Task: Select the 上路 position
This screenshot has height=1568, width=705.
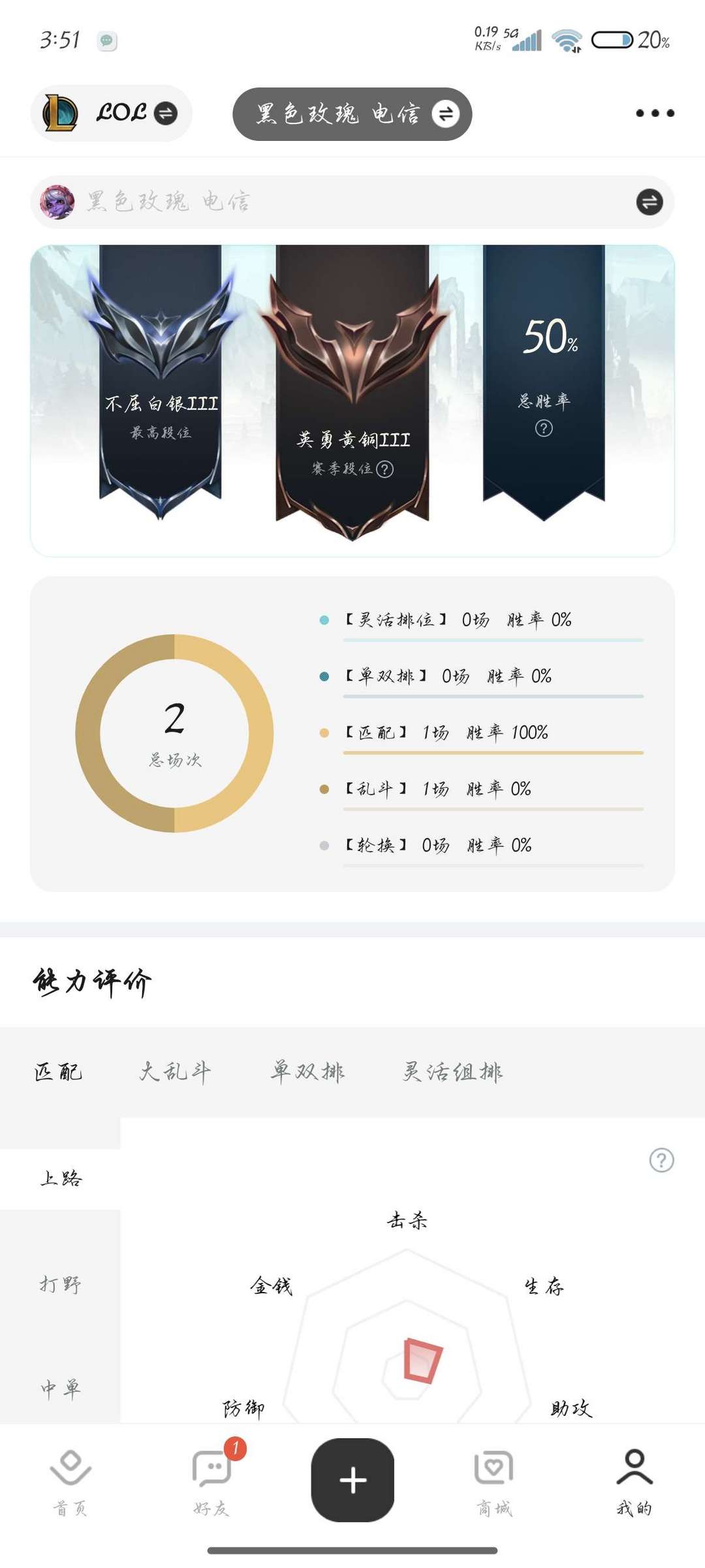Action: click(x=60, y=1178)
